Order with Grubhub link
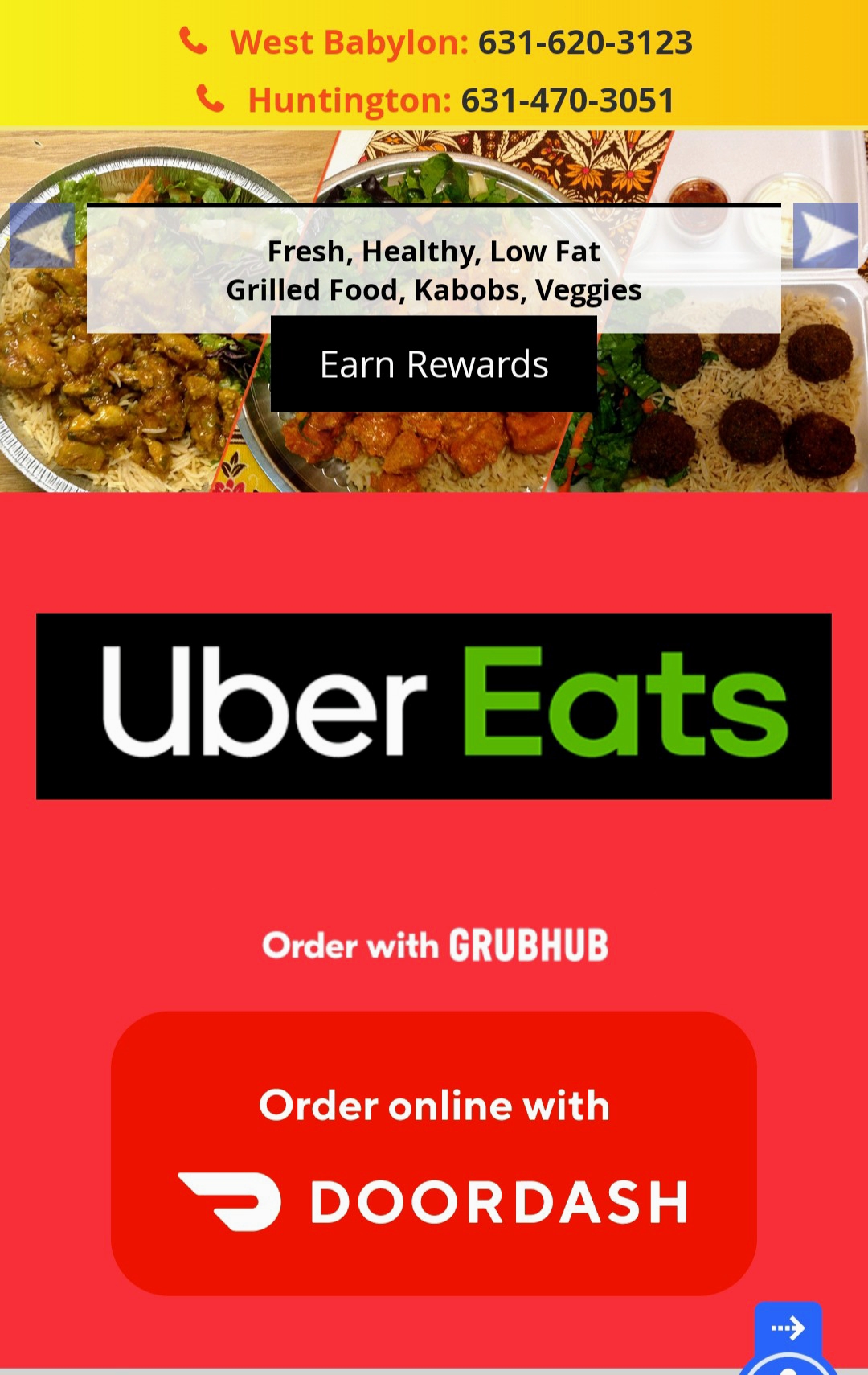868x1375 pixels. (435, 945)
